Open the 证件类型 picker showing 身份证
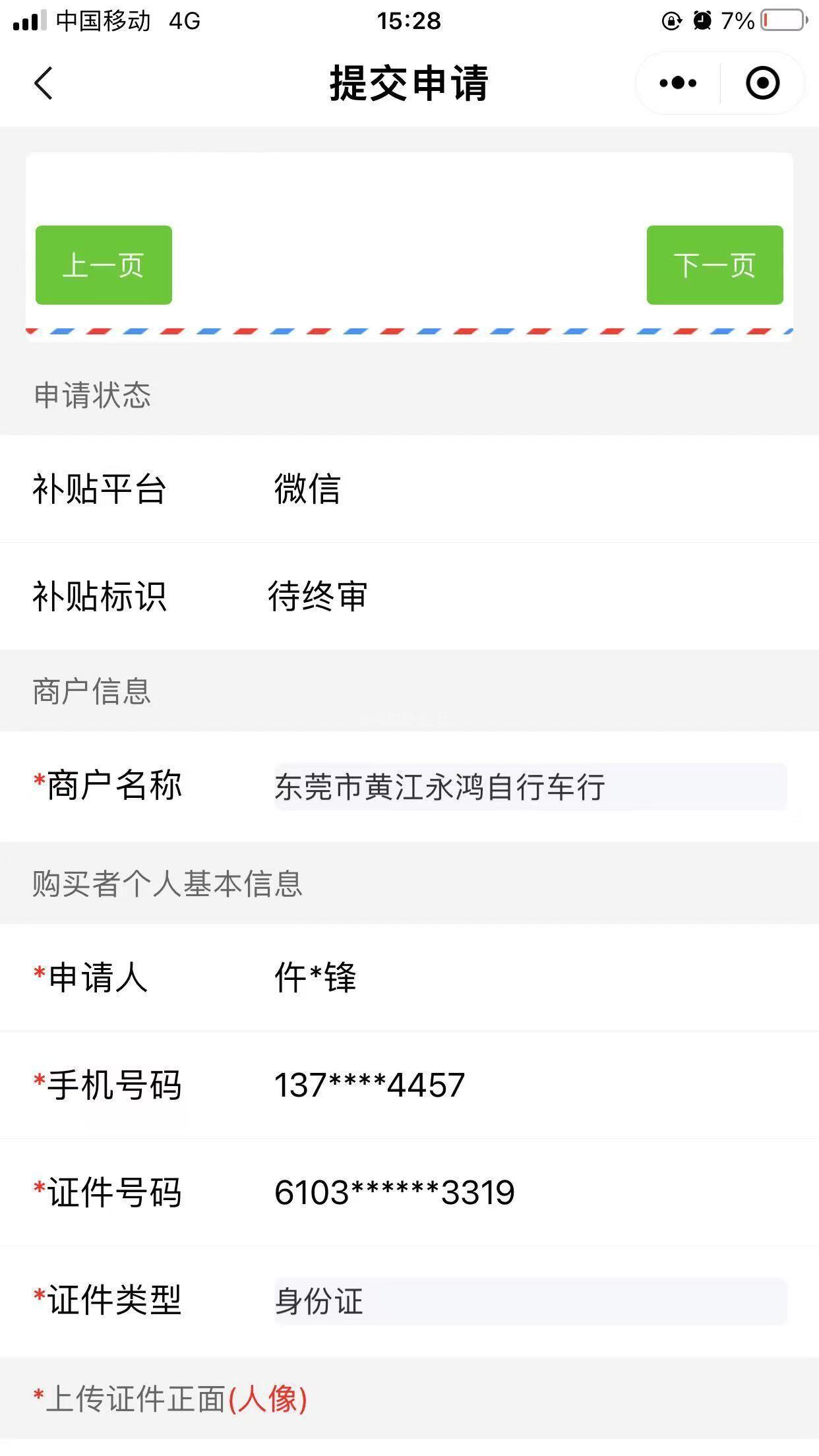This screenshot has height=1456, width=819. [530, 1301]
